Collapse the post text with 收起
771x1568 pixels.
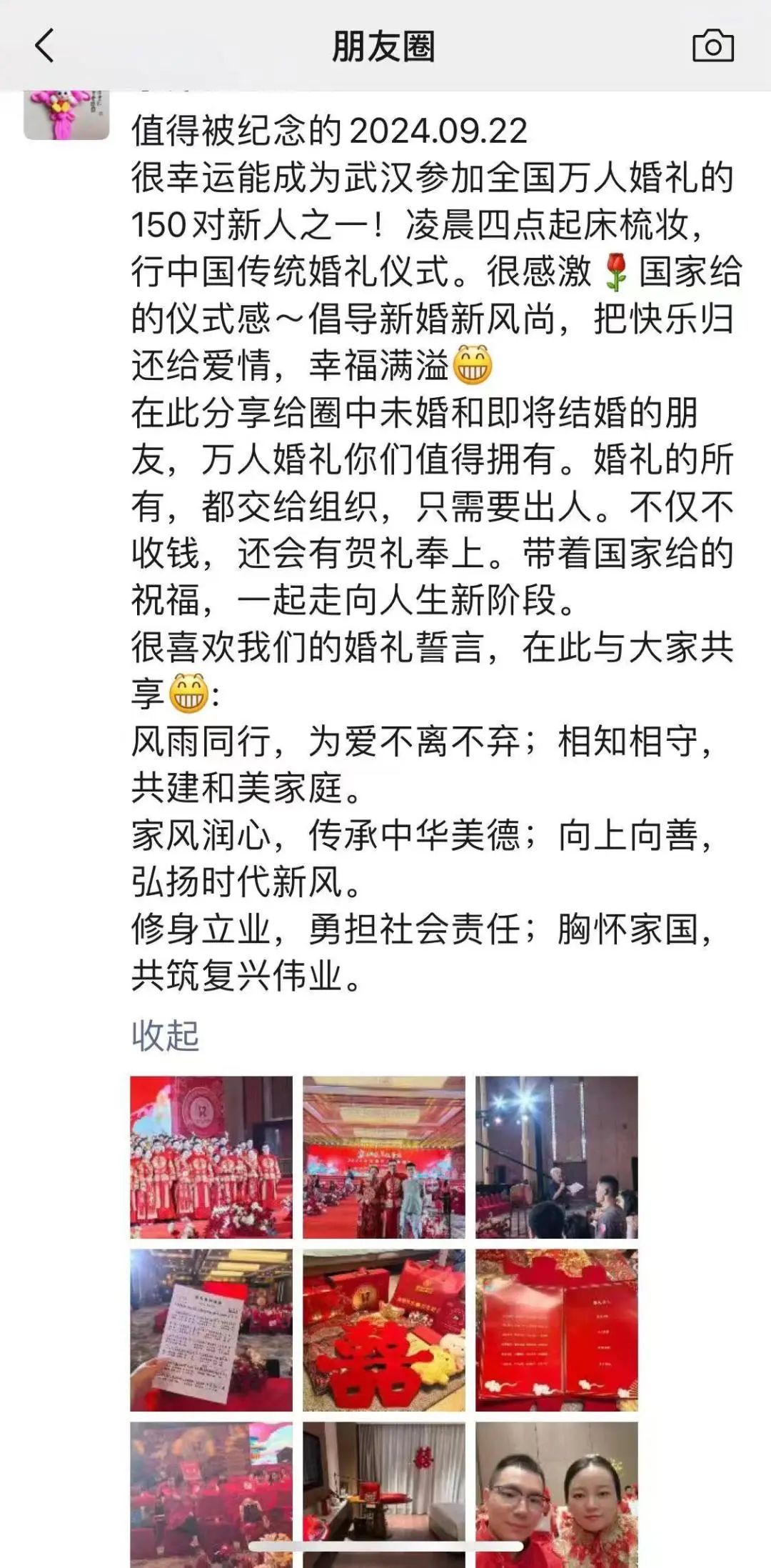tap(165, 1035)
